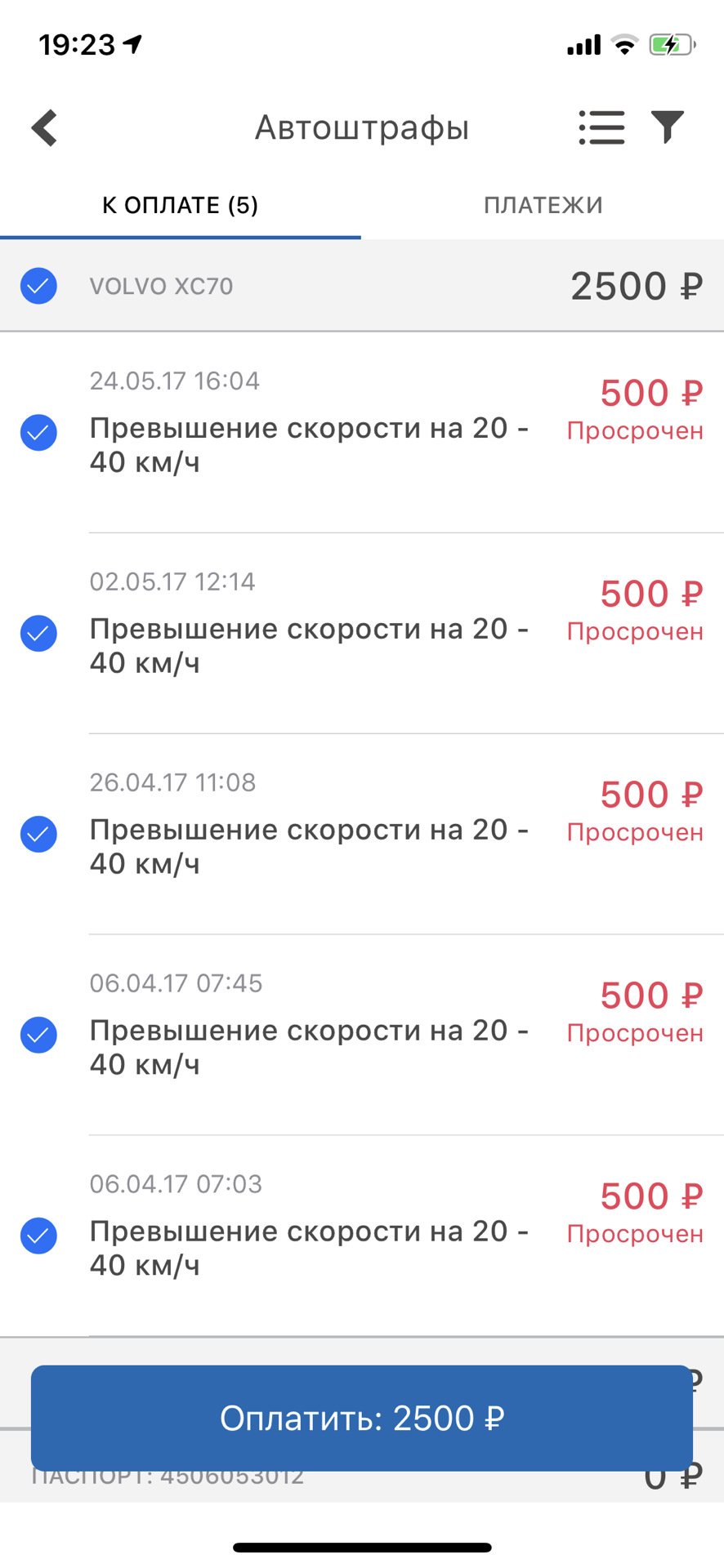The image size is (724, 1568).
Task: Toggle the checkbox for 06.04.17 07:45 fine
Action: click(x=38, y=1035)
